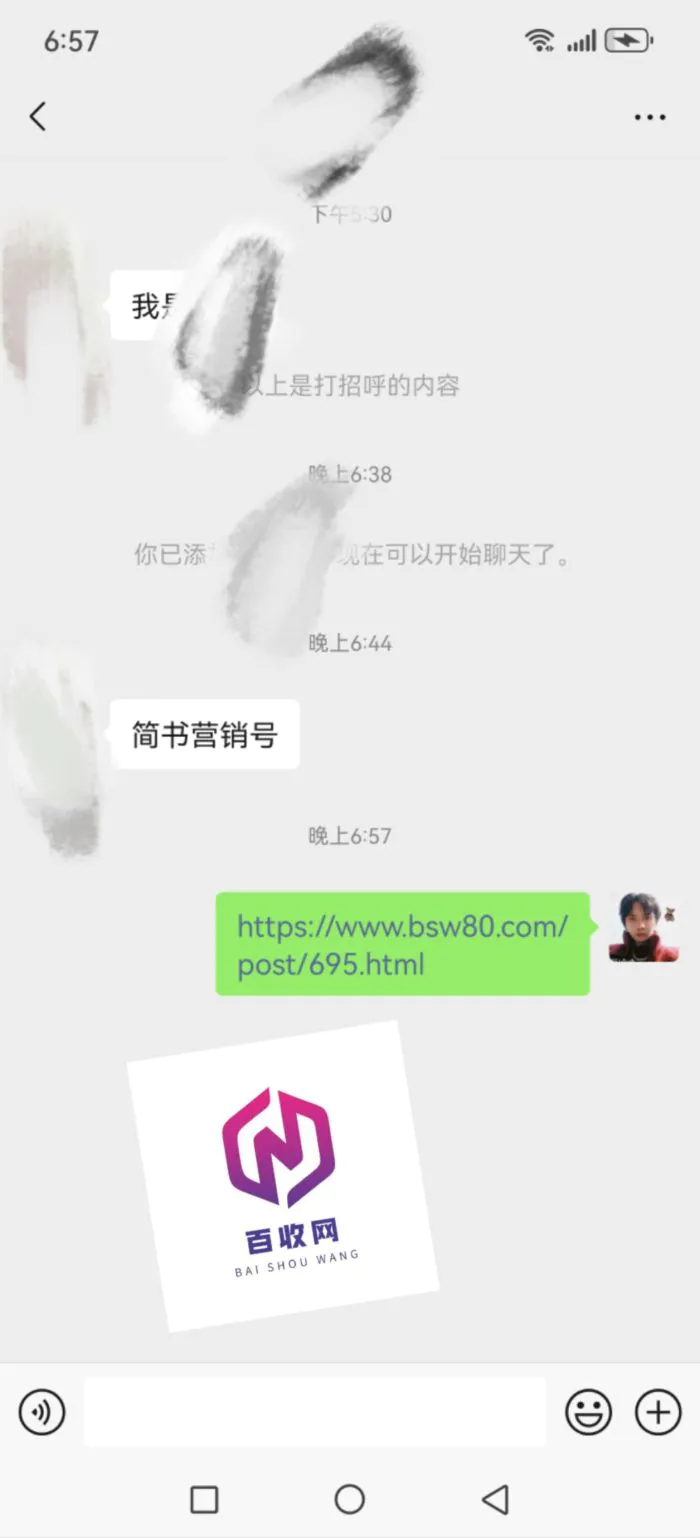Open the emoji picker
The height and width of the screenshot is (1538, 700).
coord(589,1413)
